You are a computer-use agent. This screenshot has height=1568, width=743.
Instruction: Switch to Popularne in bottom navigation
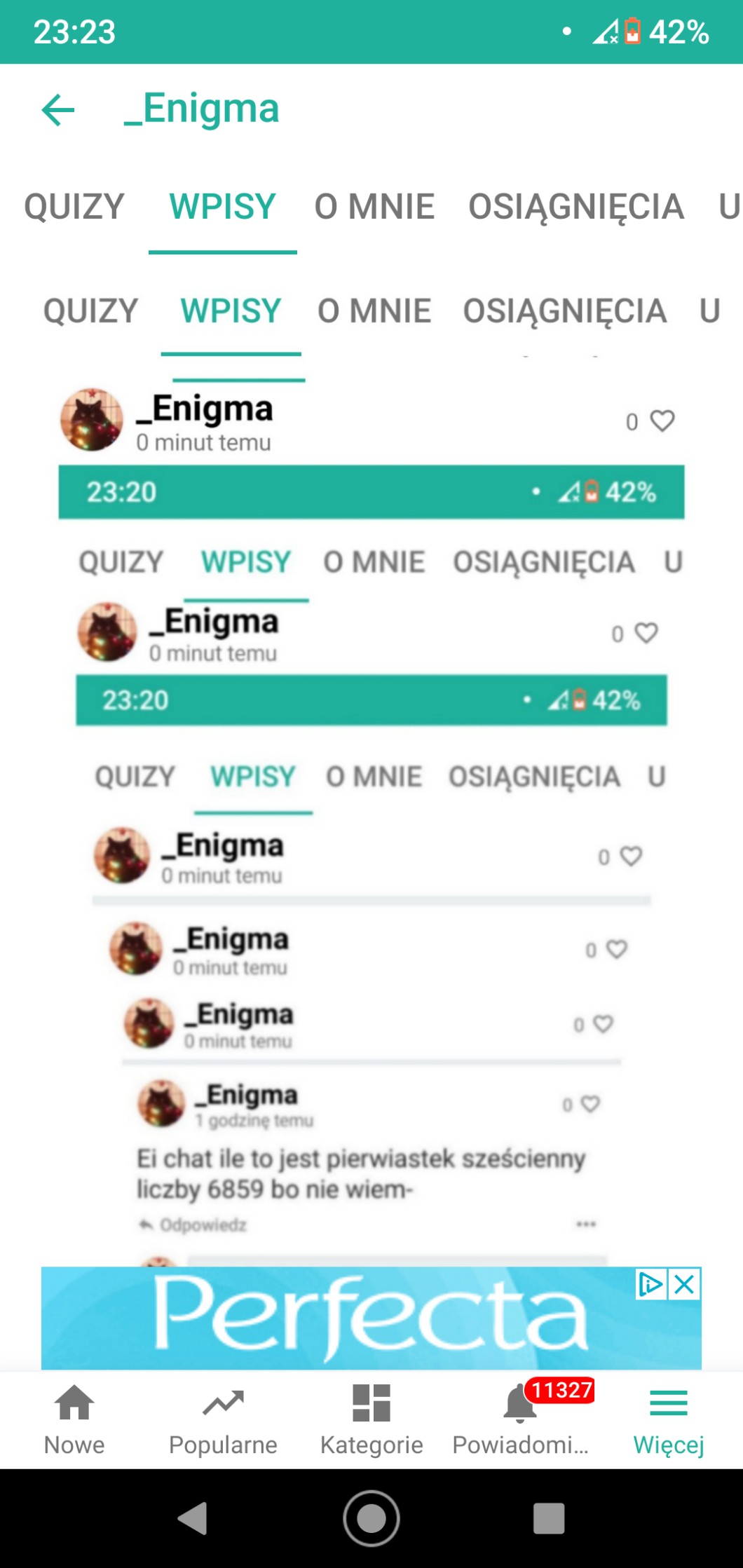click(223, 1419)
